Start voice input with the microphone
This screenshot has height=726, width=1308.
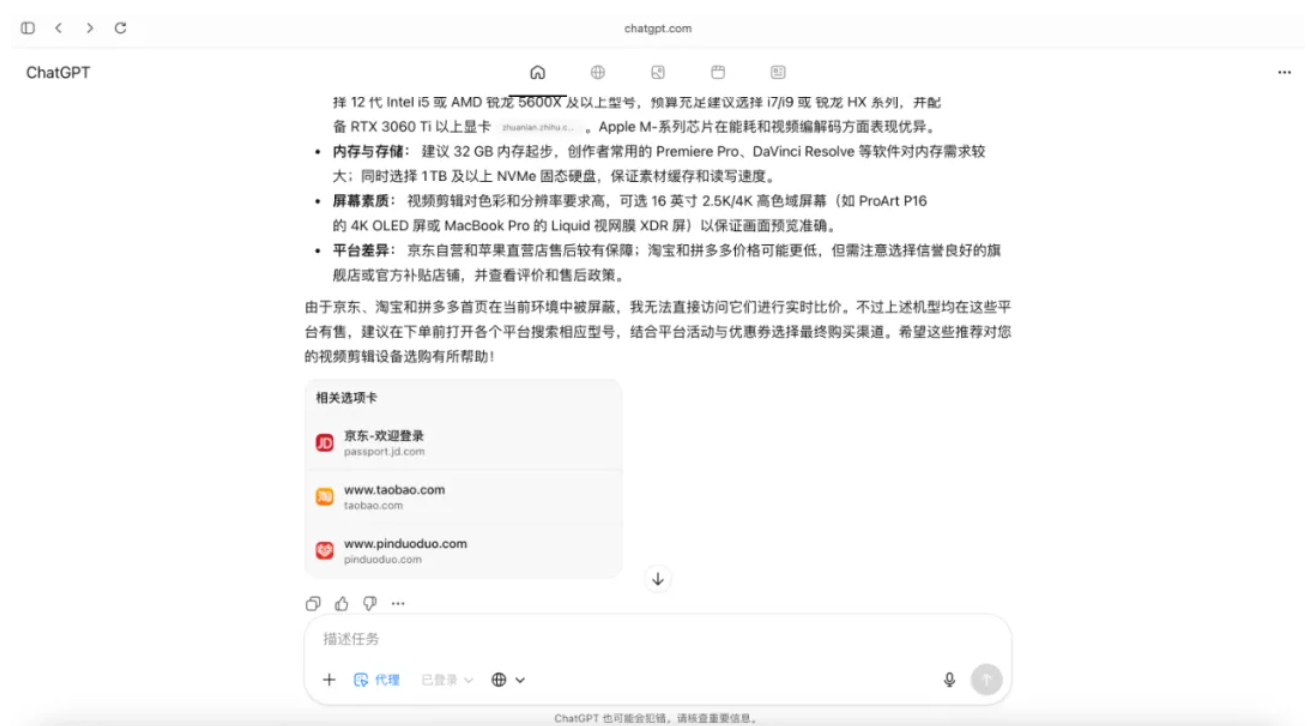pyautogui.click(x=949, y=680)
